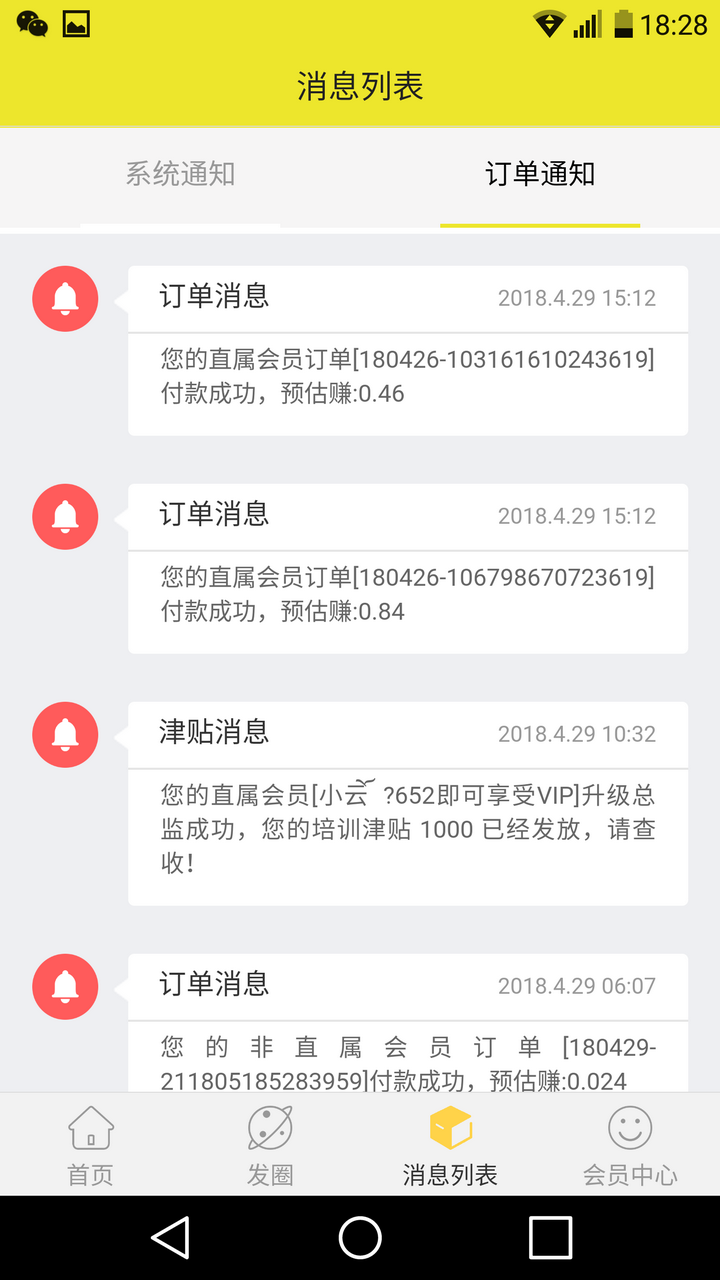This screenshot has height=1280, width=720.
Task: Select the 订单通知 tab
Action: (x=540, y=175)
